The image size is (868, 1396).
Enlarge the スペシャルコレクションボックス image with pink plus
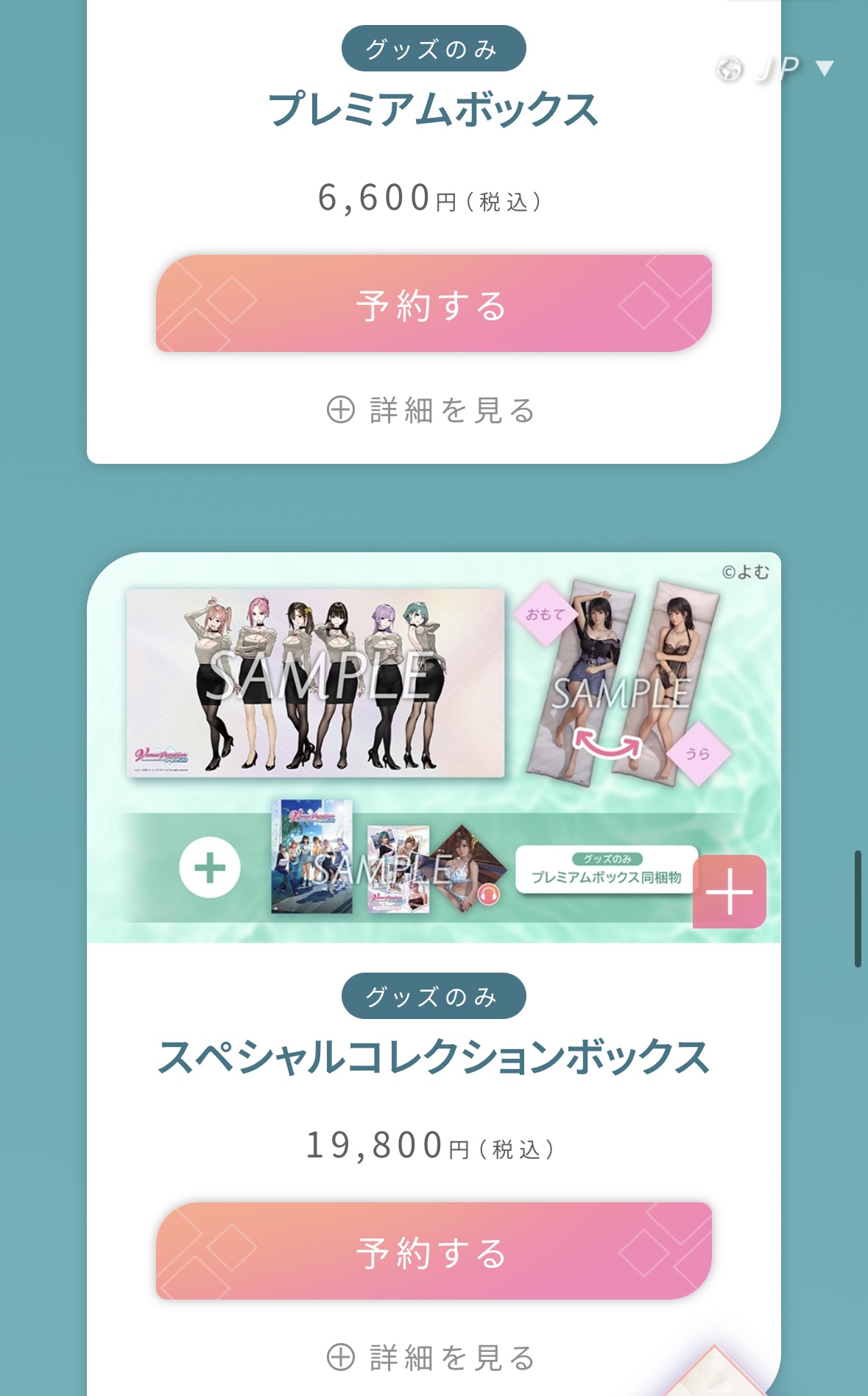[730, 892]
